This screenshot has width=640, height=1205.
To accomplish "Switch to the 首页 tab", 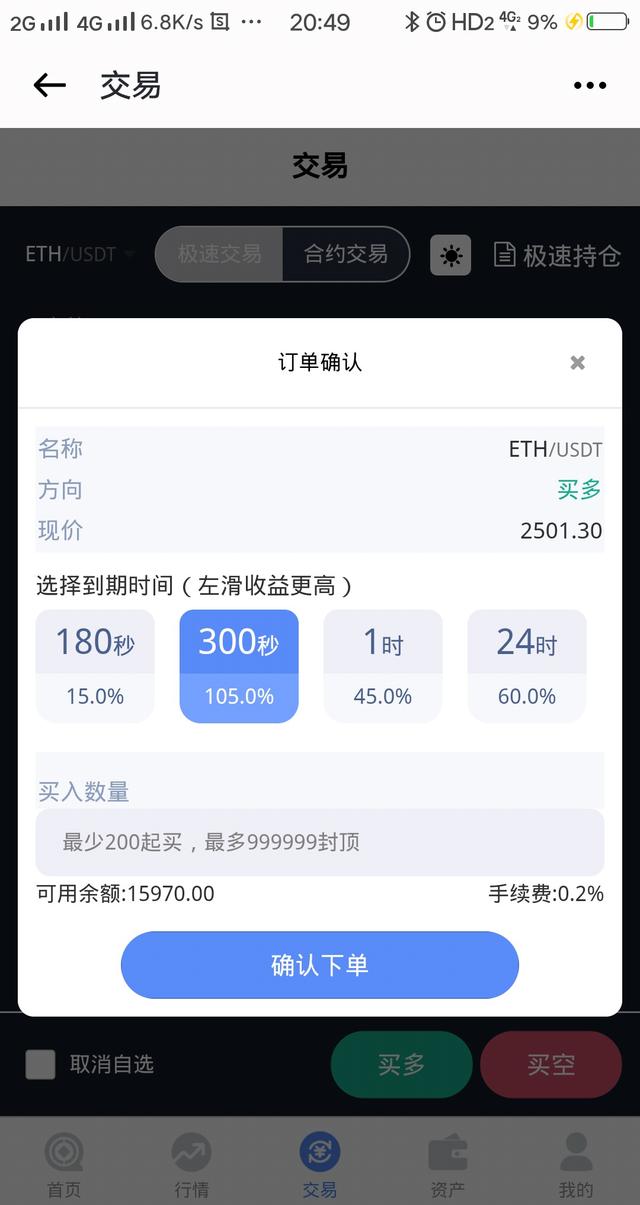I will pyautogui.click(x=64, y=1165).
